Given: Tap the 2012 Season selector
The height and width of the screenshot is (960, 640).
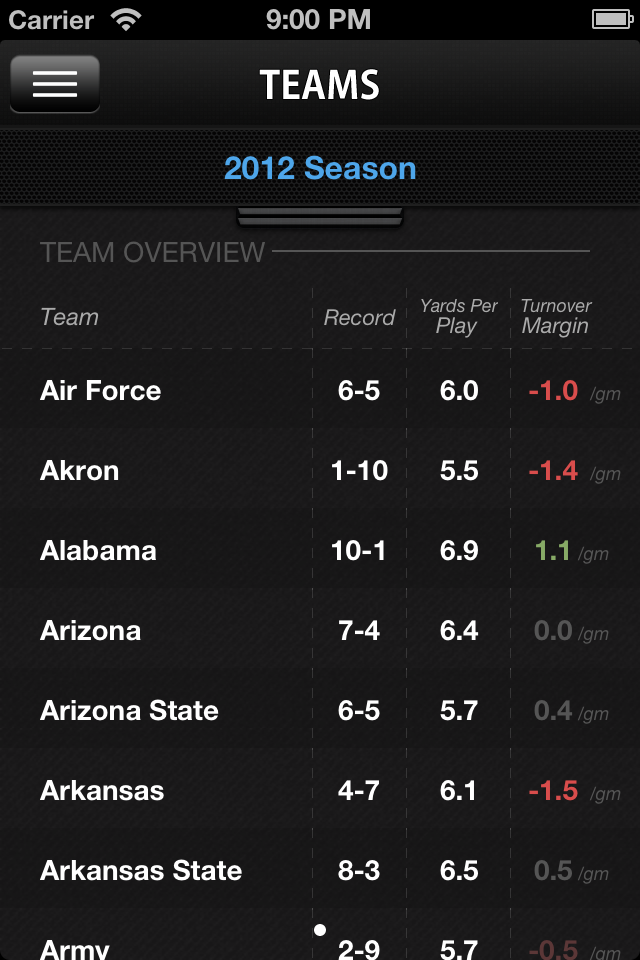Looking at the screenshot, I should tap(320, 168).
